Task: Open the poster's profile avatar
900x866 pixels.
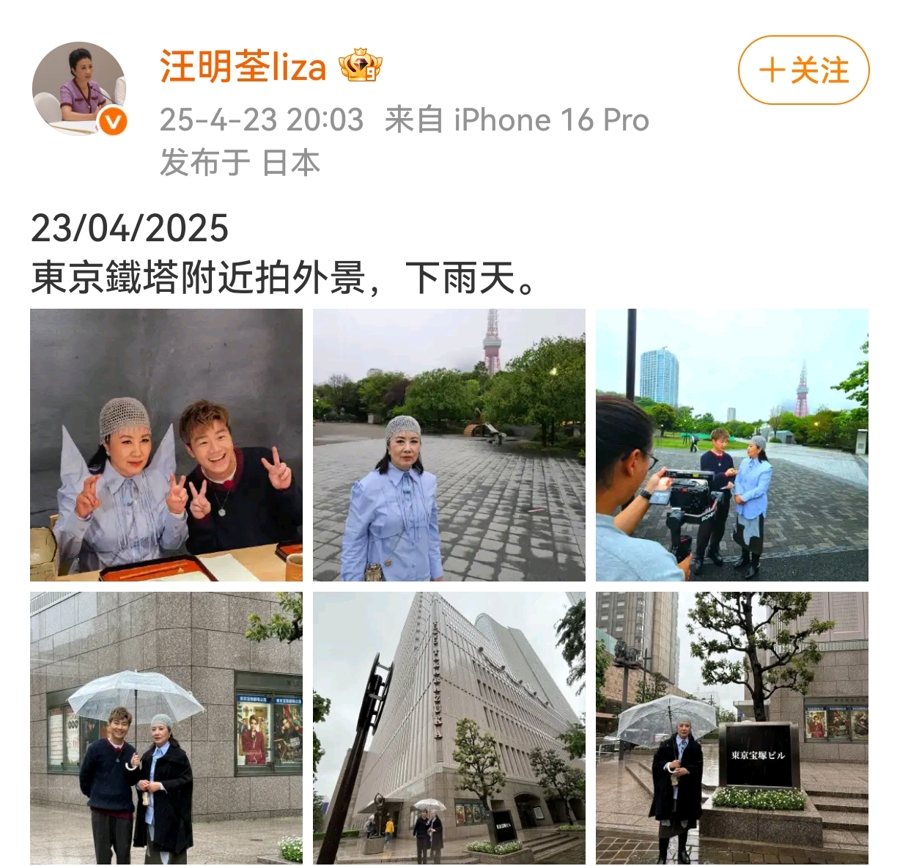Action: (x=78, y=89)
